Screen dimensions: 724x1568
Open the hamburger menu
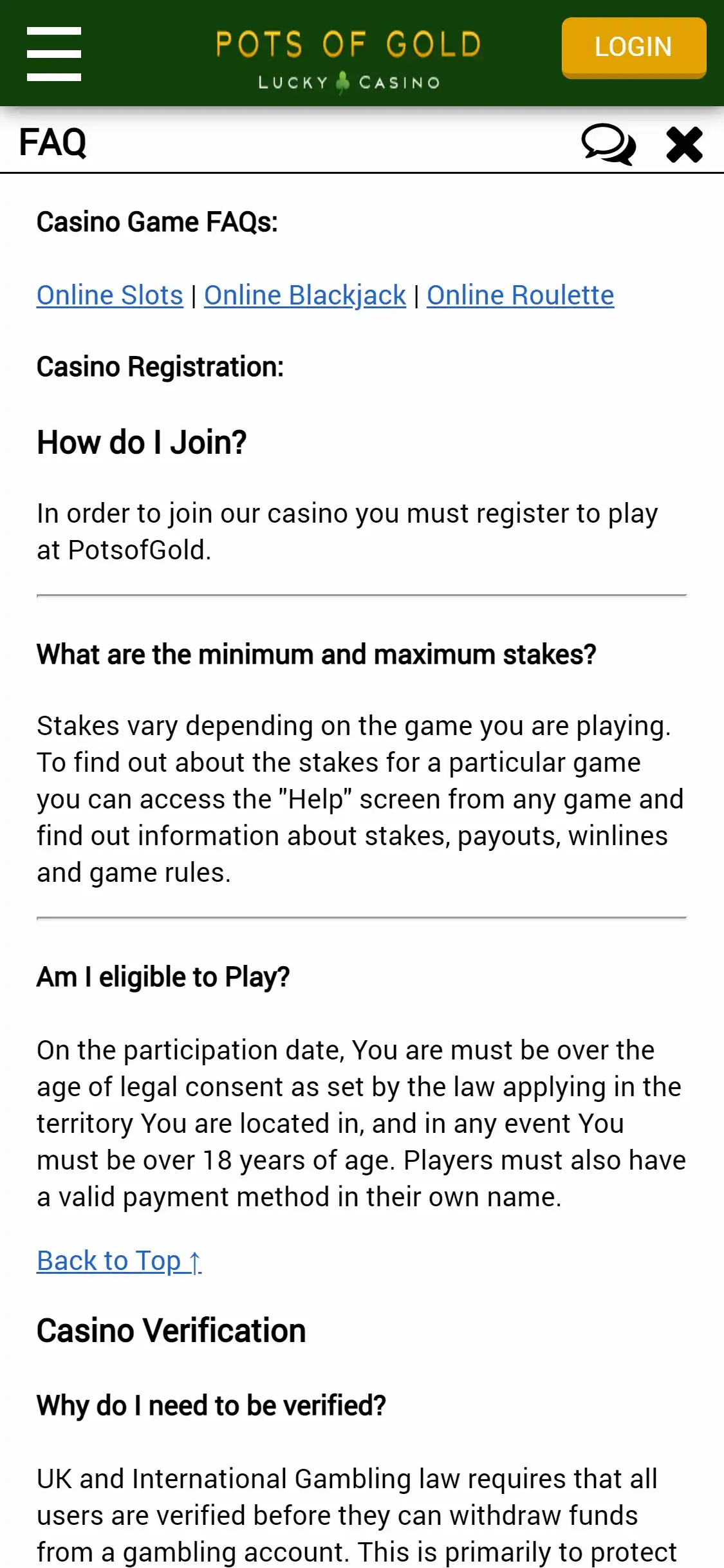tap(54, 54)
